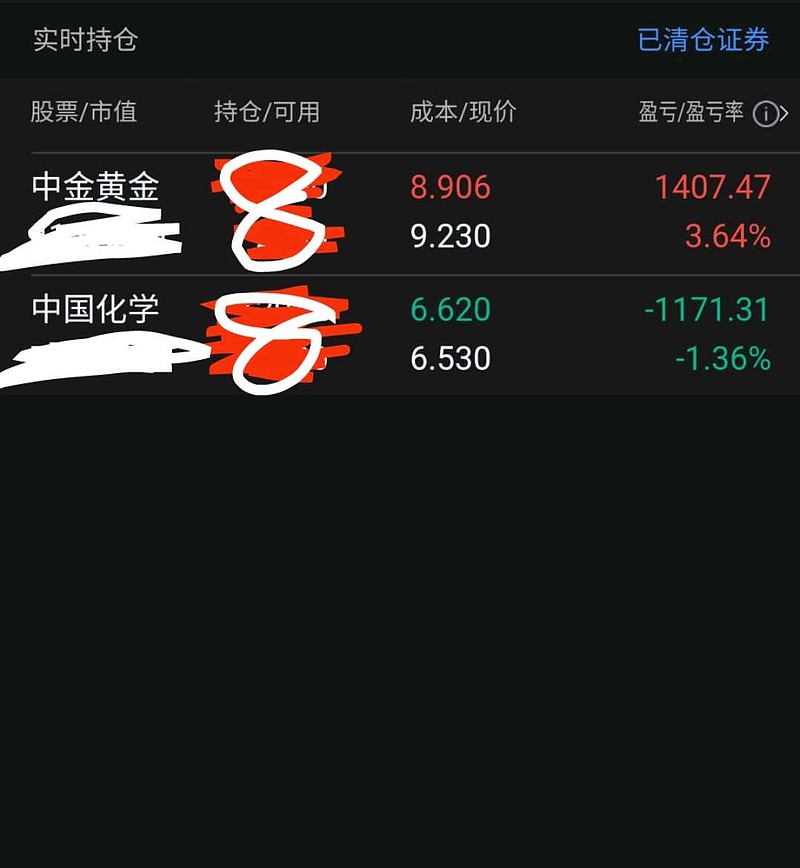Tap 中国化学 loss value -1171.31
This screenshot has height=868, width=800.
pyautogui.click(x=707, y=311)
